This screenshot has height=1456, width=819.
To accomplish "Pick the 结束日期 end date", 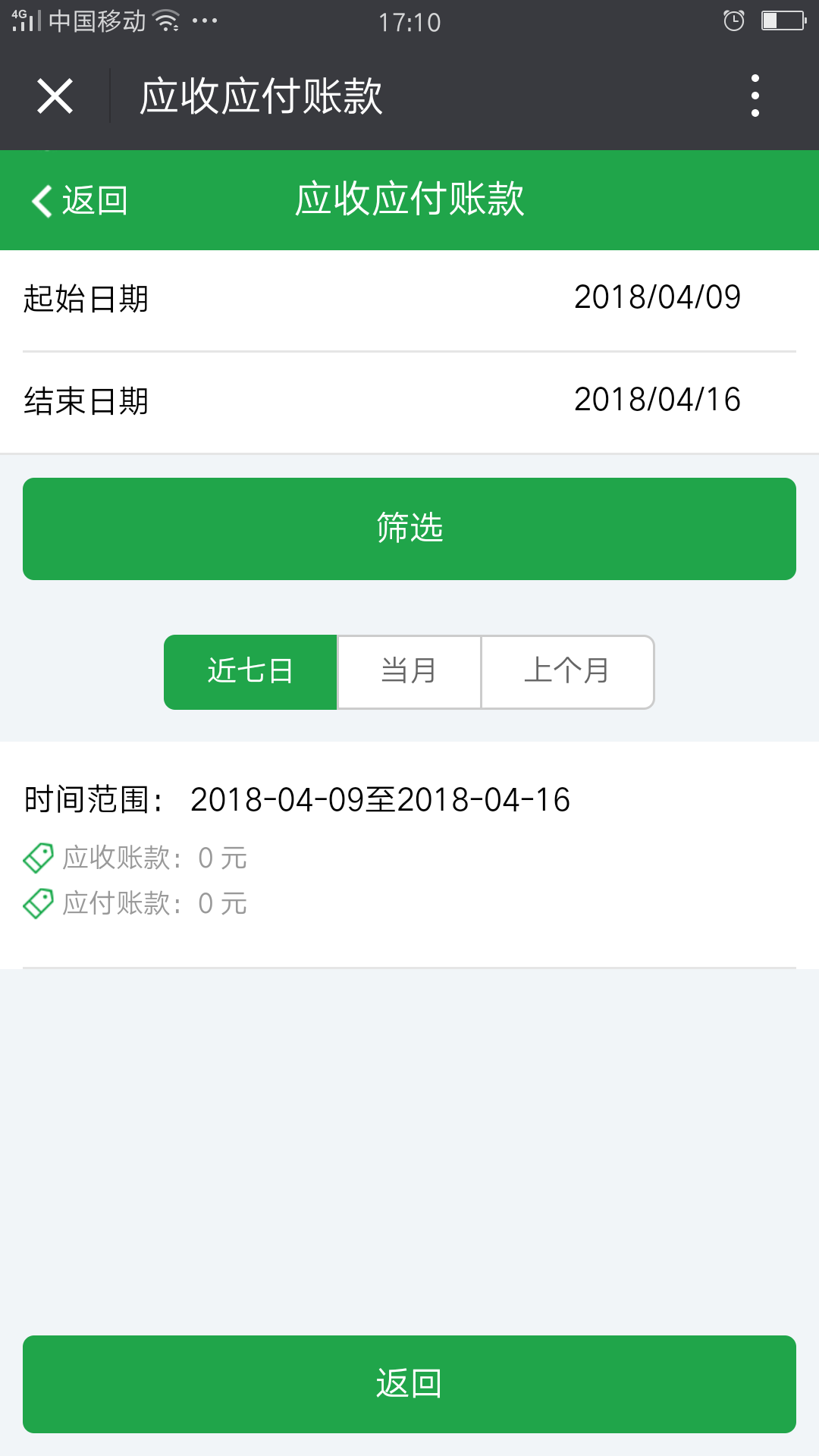I will tap(409, 401).
